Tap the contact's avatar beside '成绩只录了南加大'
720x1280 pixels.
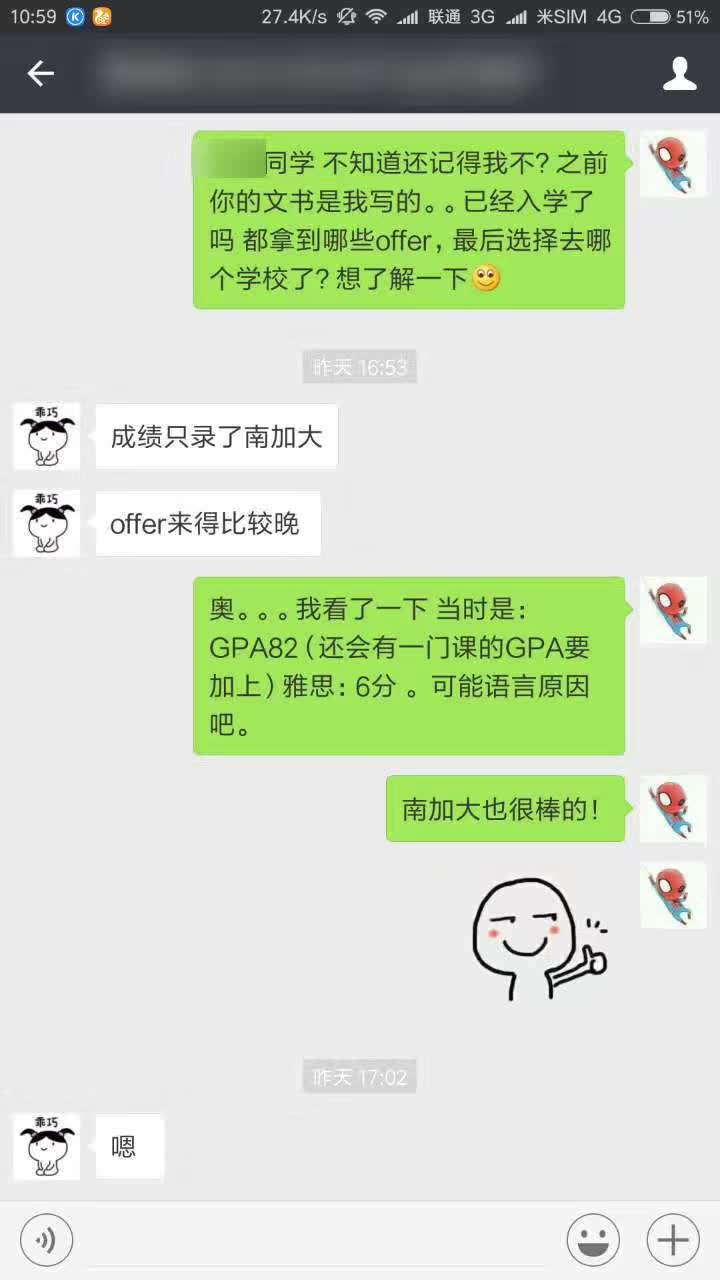[46, 437]
